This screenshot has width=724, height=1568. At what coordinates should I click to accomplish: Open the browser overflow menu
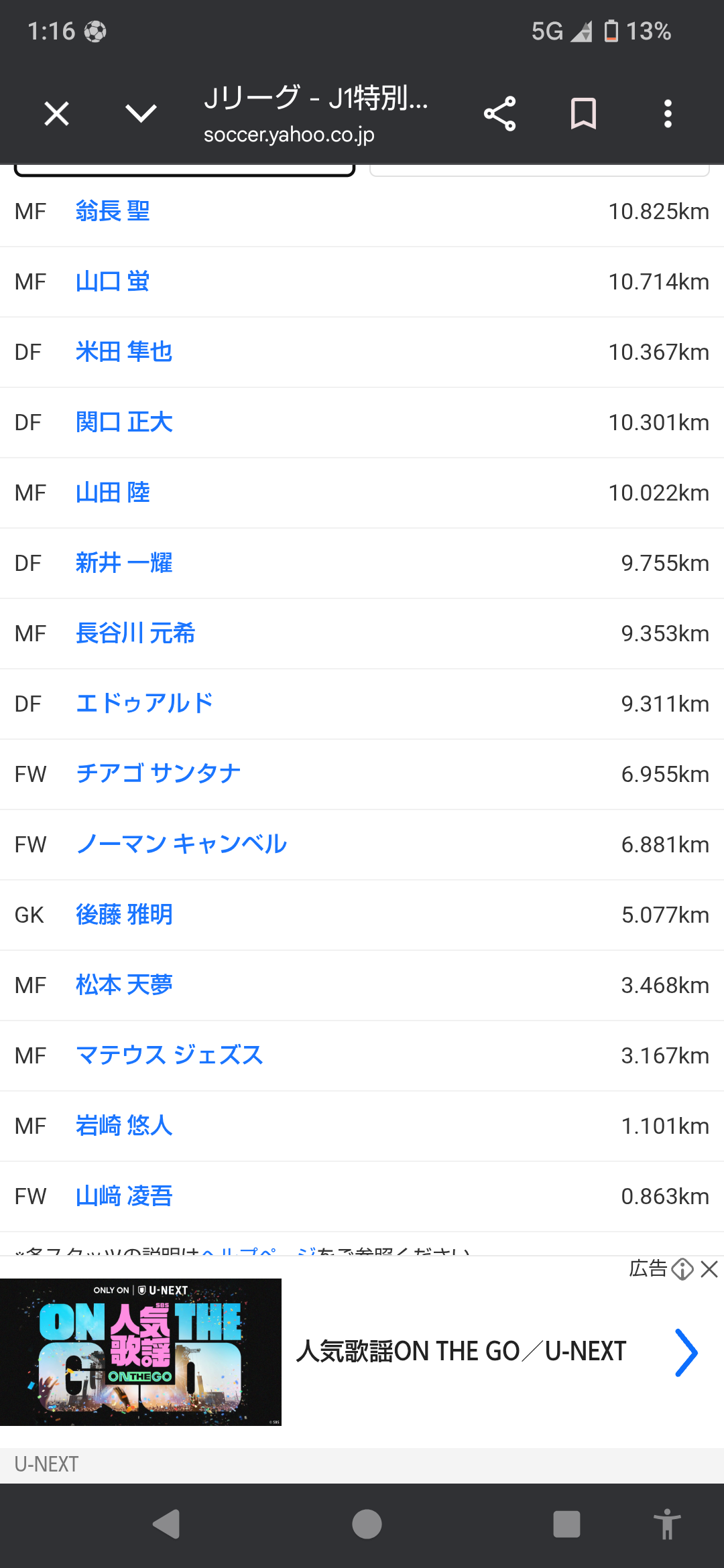pos(668,114)
